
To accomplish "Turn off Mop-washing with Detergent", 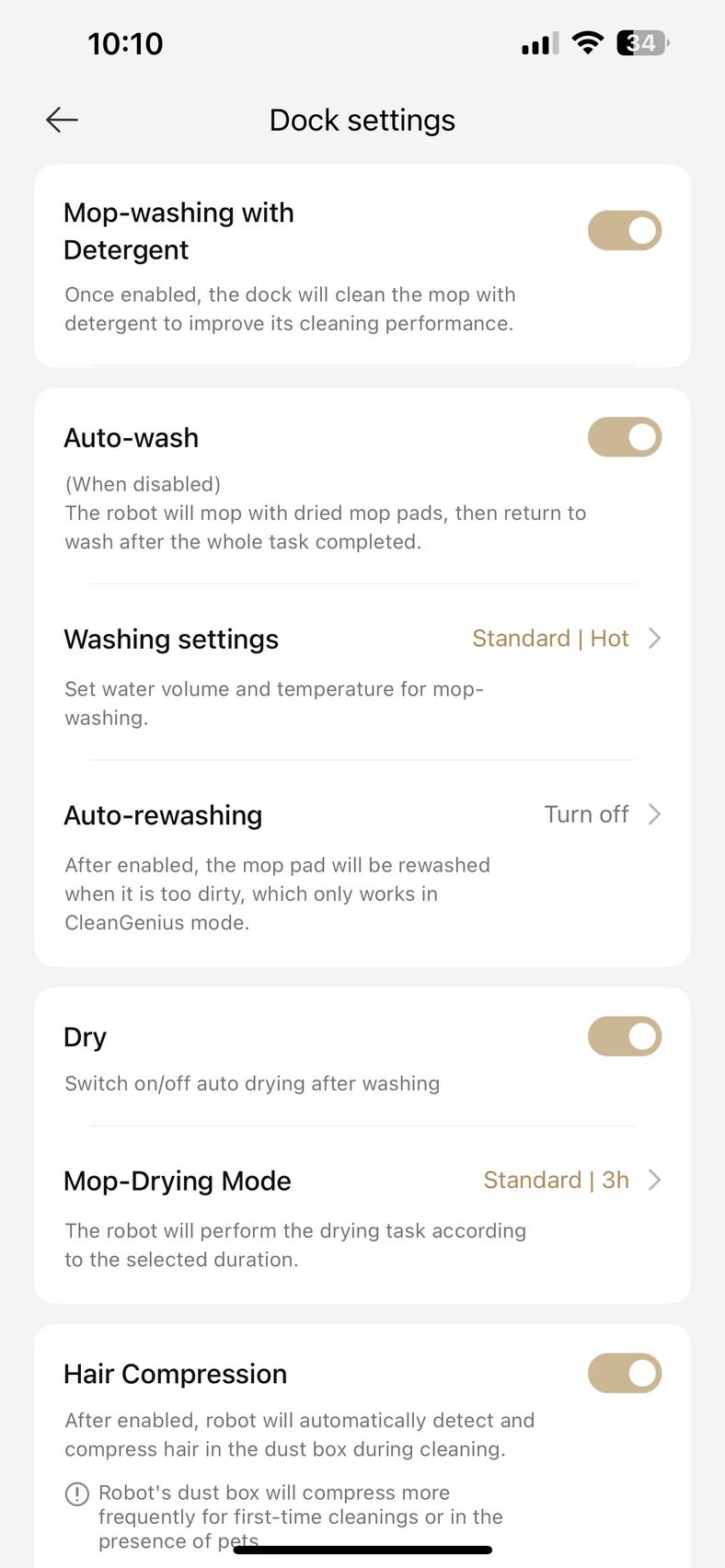I will tap(625, 231).
